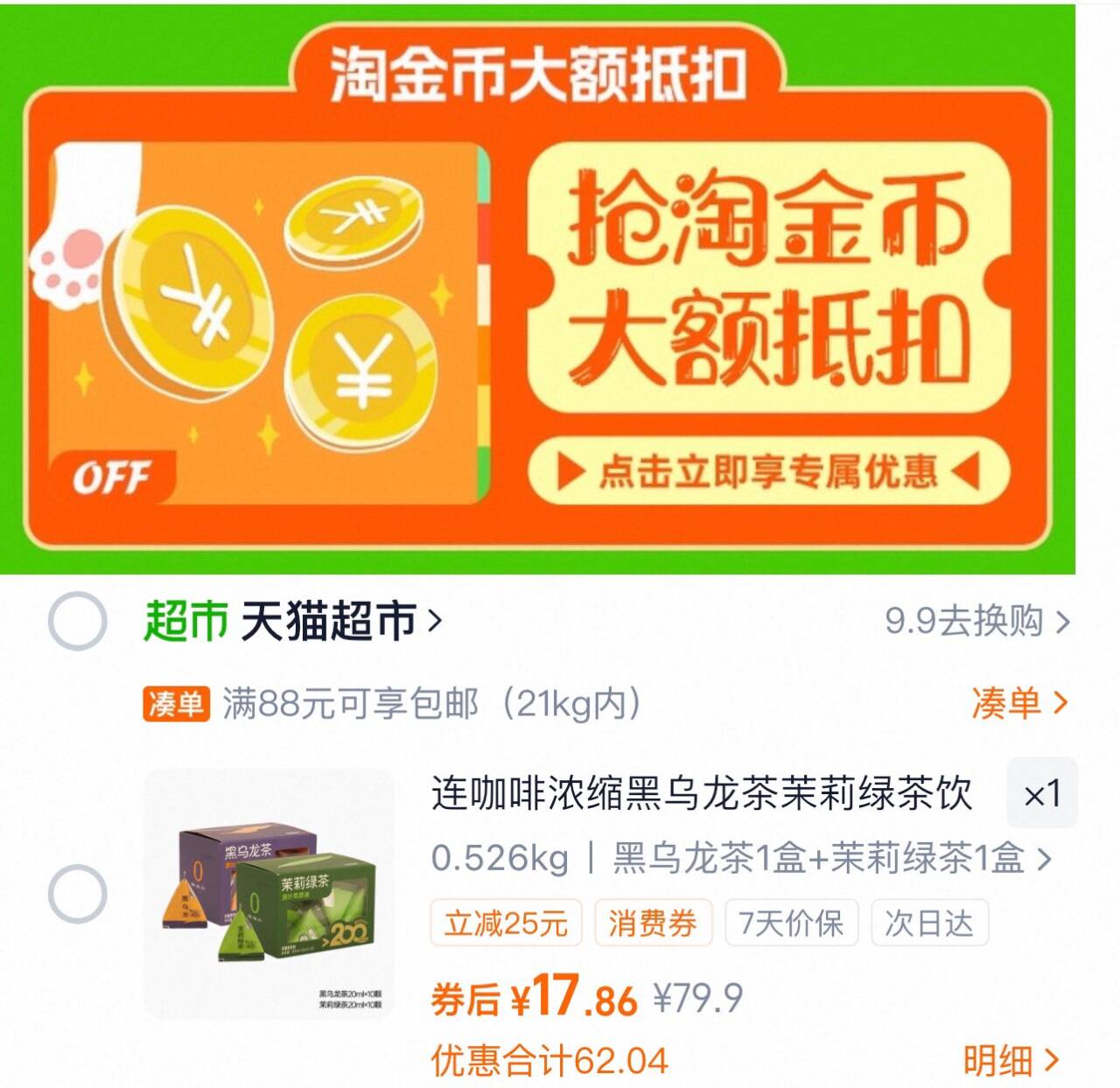View 明细 discount breakdown

pyautogui.click(x=1011, y=1060)
